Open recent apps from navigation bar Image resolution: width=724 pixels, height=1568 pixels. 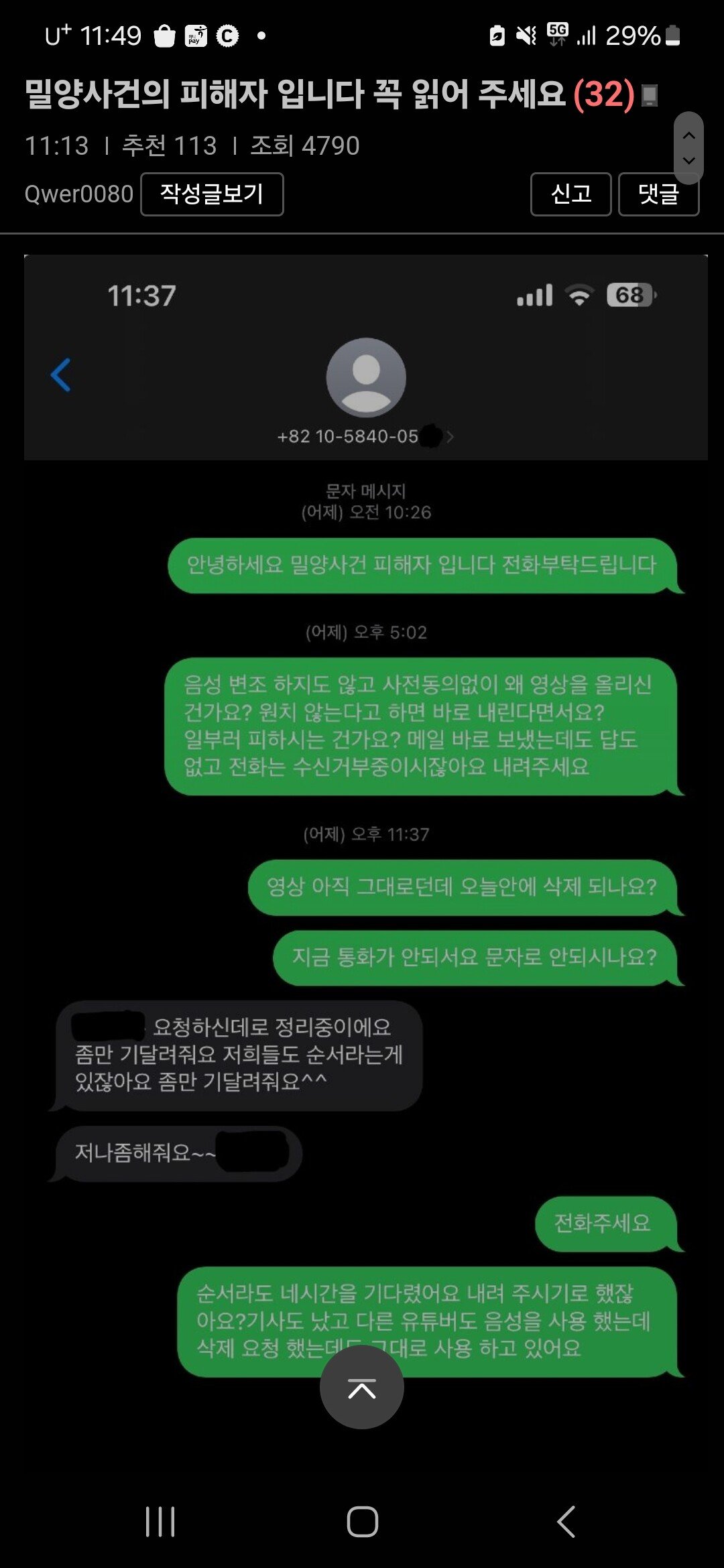pos(160,1521)
